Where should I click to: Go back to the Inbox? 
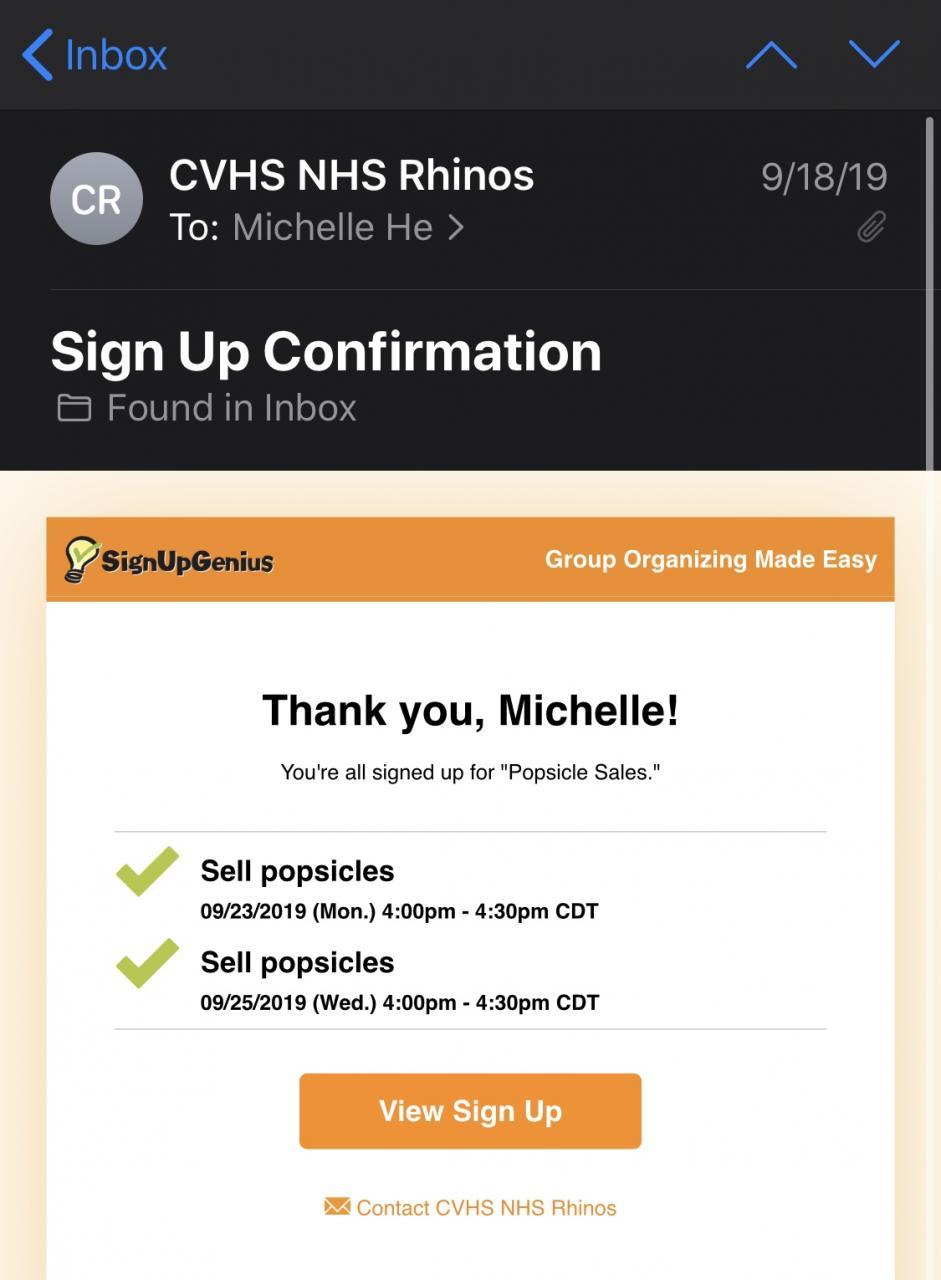(95, 54)
